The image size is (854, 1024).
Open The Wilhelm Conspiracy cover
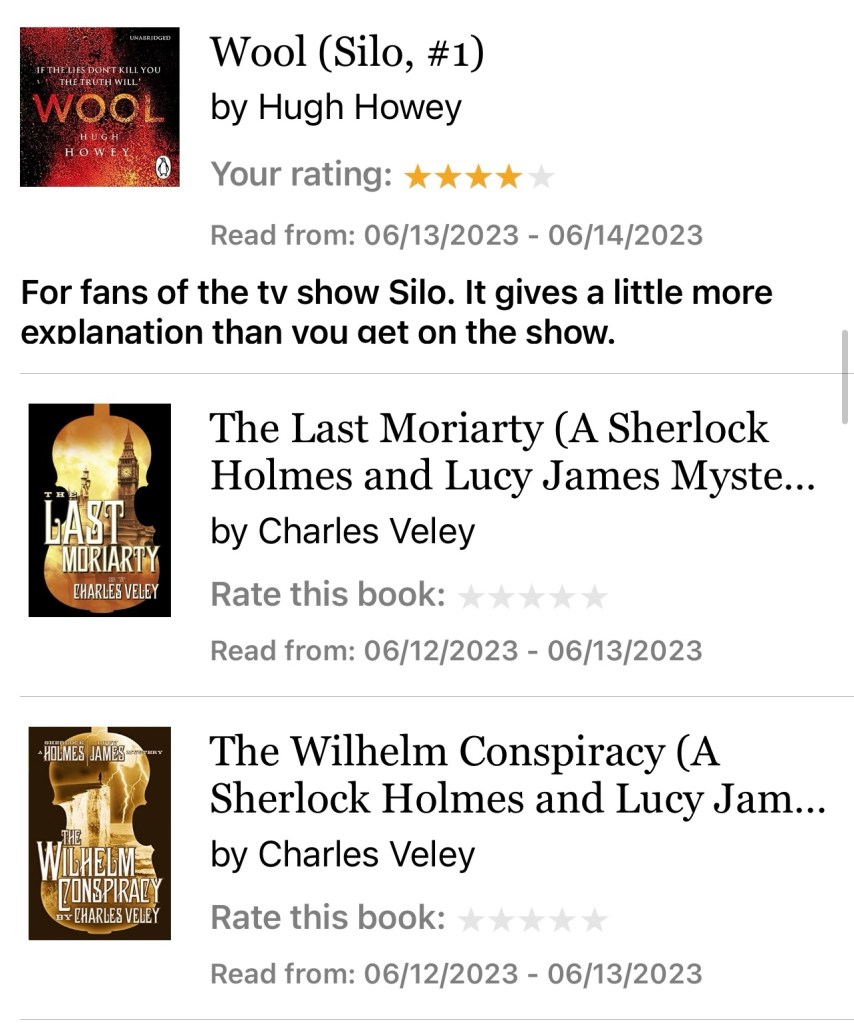coord(99,832)
